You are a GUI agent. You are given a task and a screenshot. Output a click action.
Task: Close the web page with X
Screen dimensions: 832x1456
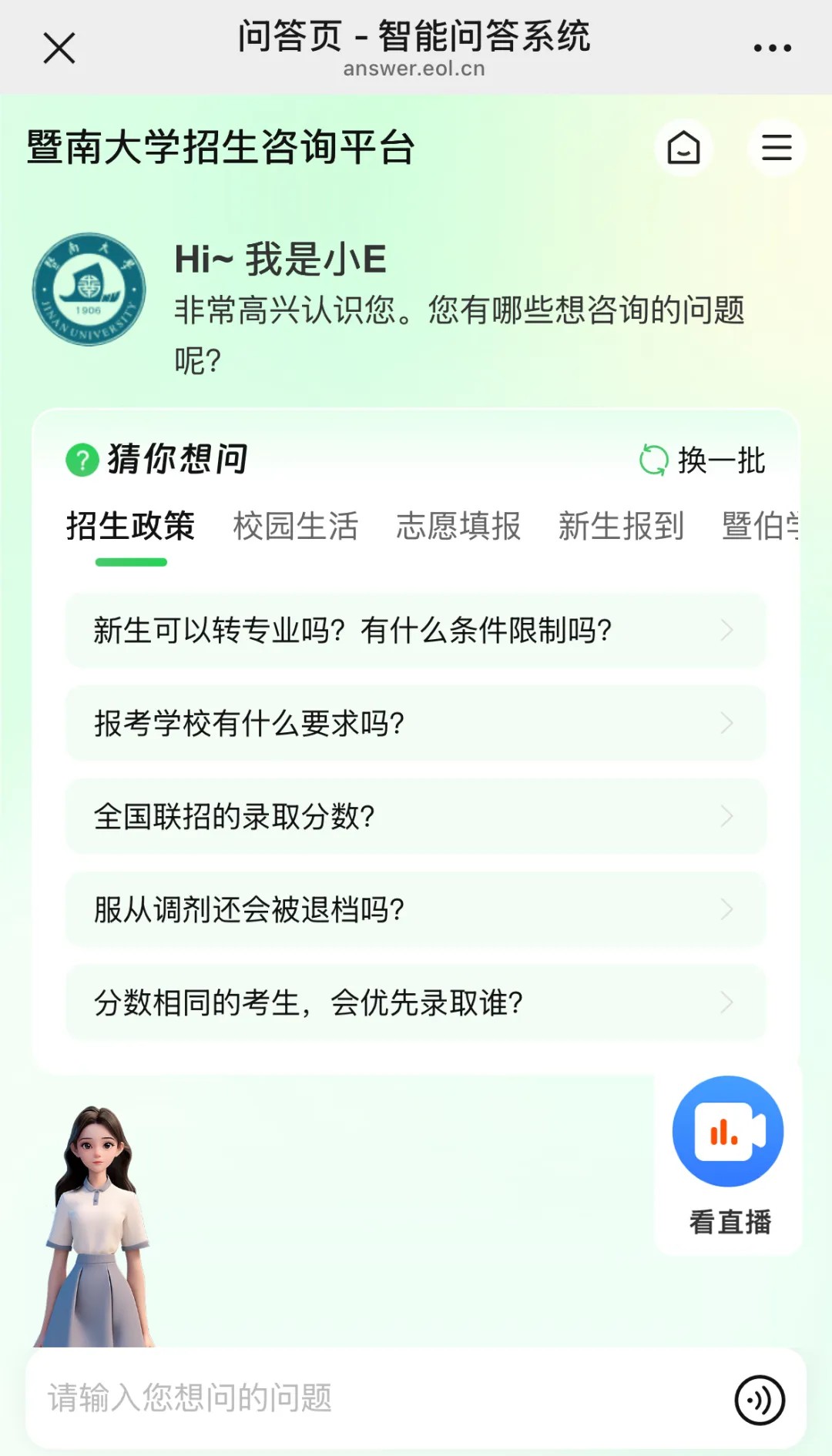pyautogui.click(x=59, y=48)
